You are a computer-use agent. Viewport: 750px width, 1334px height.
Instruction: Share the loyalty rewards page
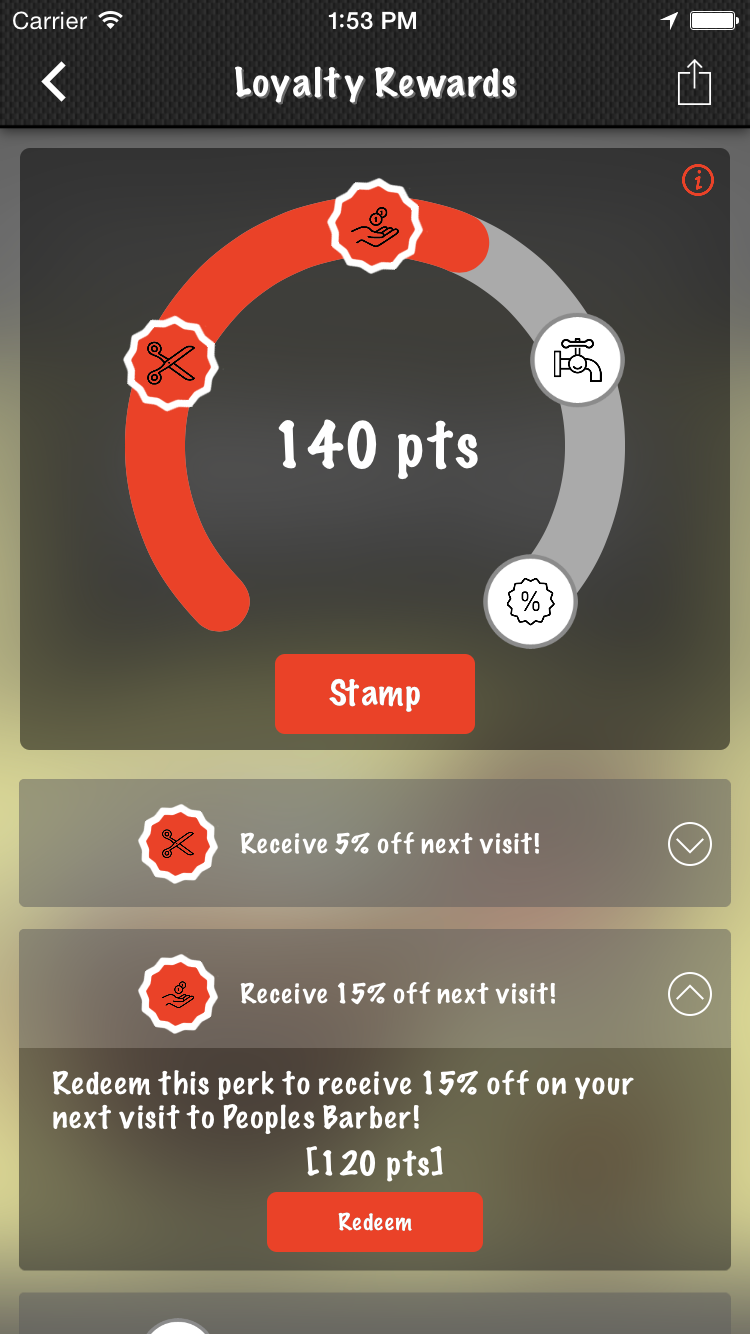click(x=694, y=82)
